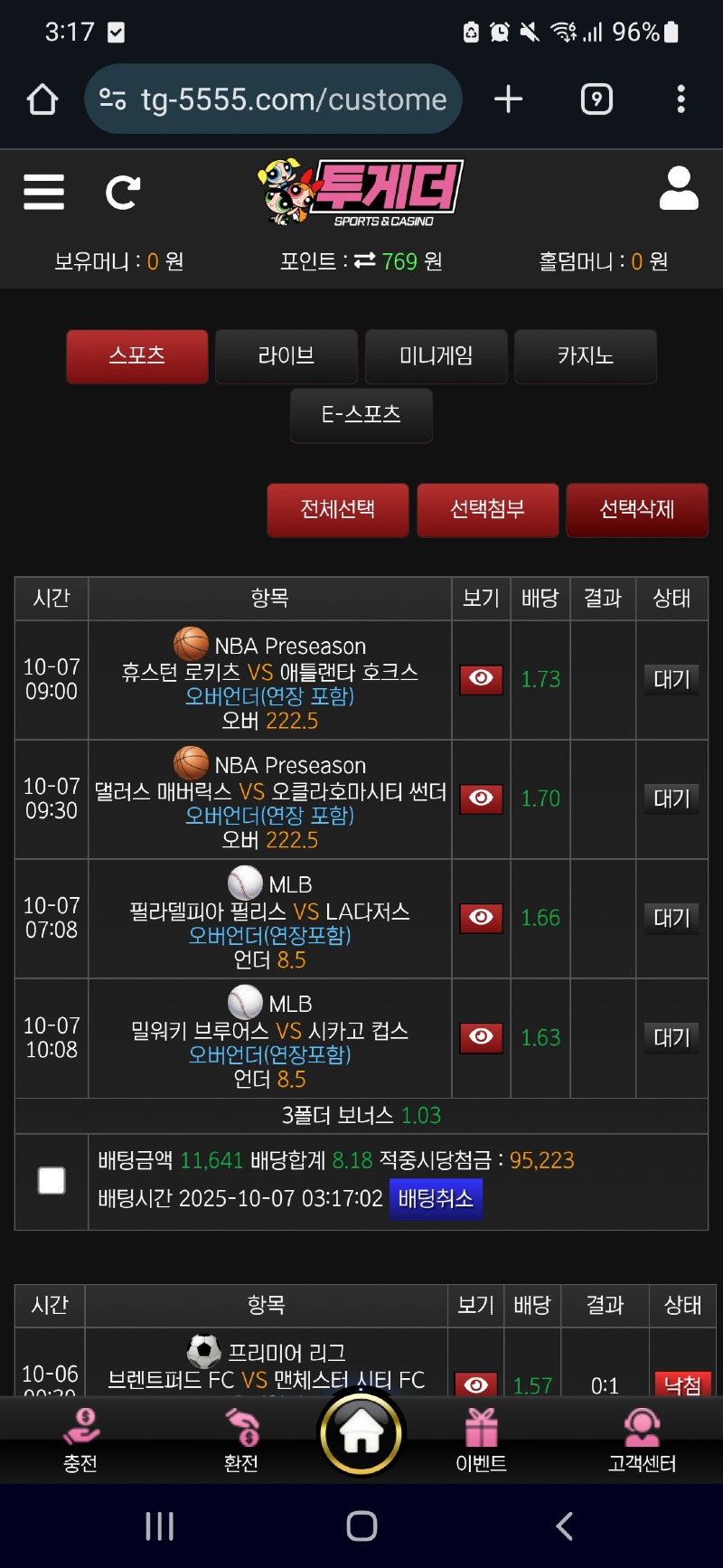The width and height of the screenshot is (723, 1568).
Task: Open the 카지노 tab
Action: 586,355
